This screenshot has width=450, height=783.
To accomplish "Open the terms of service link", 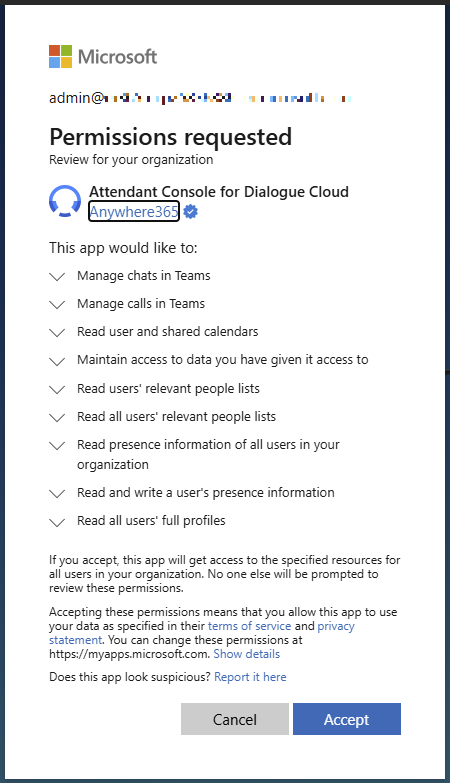I will click(x=249, y=626).
